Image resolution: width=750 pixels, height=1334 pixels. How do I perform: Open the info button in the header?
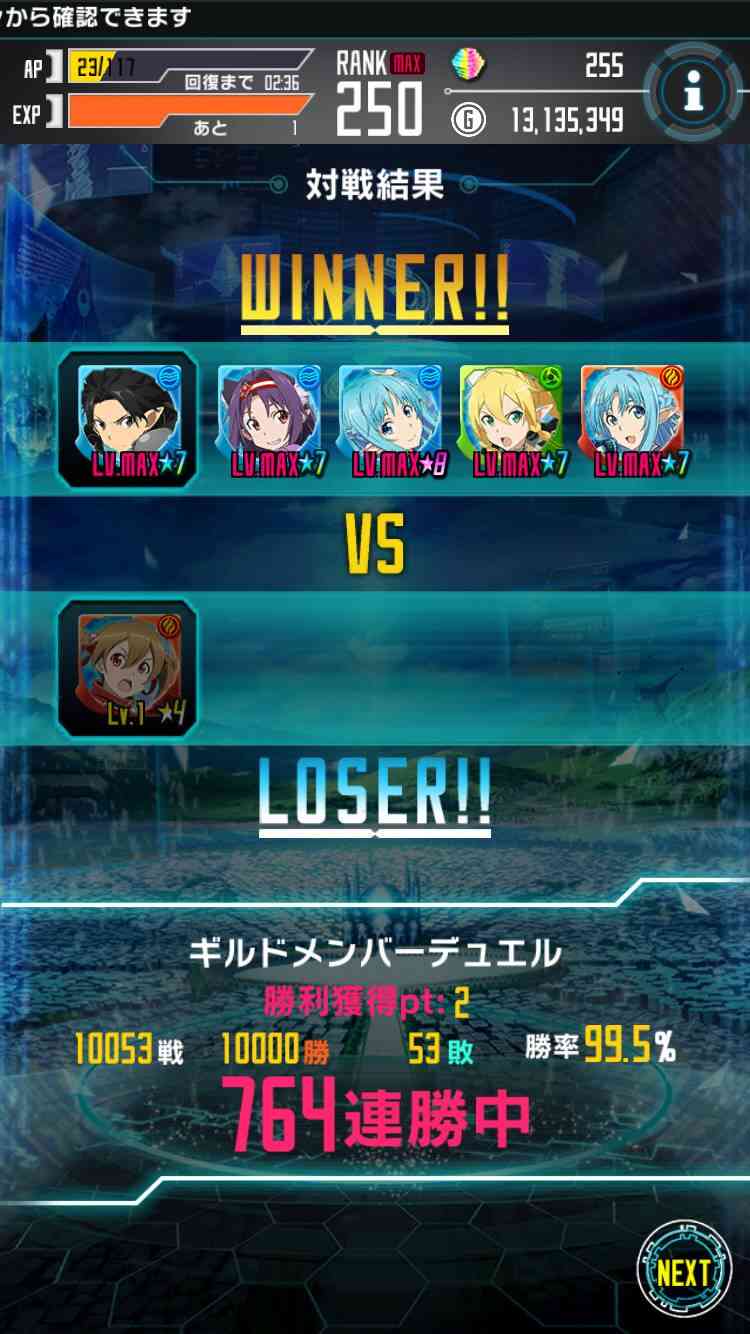click(x=693, y=91)
